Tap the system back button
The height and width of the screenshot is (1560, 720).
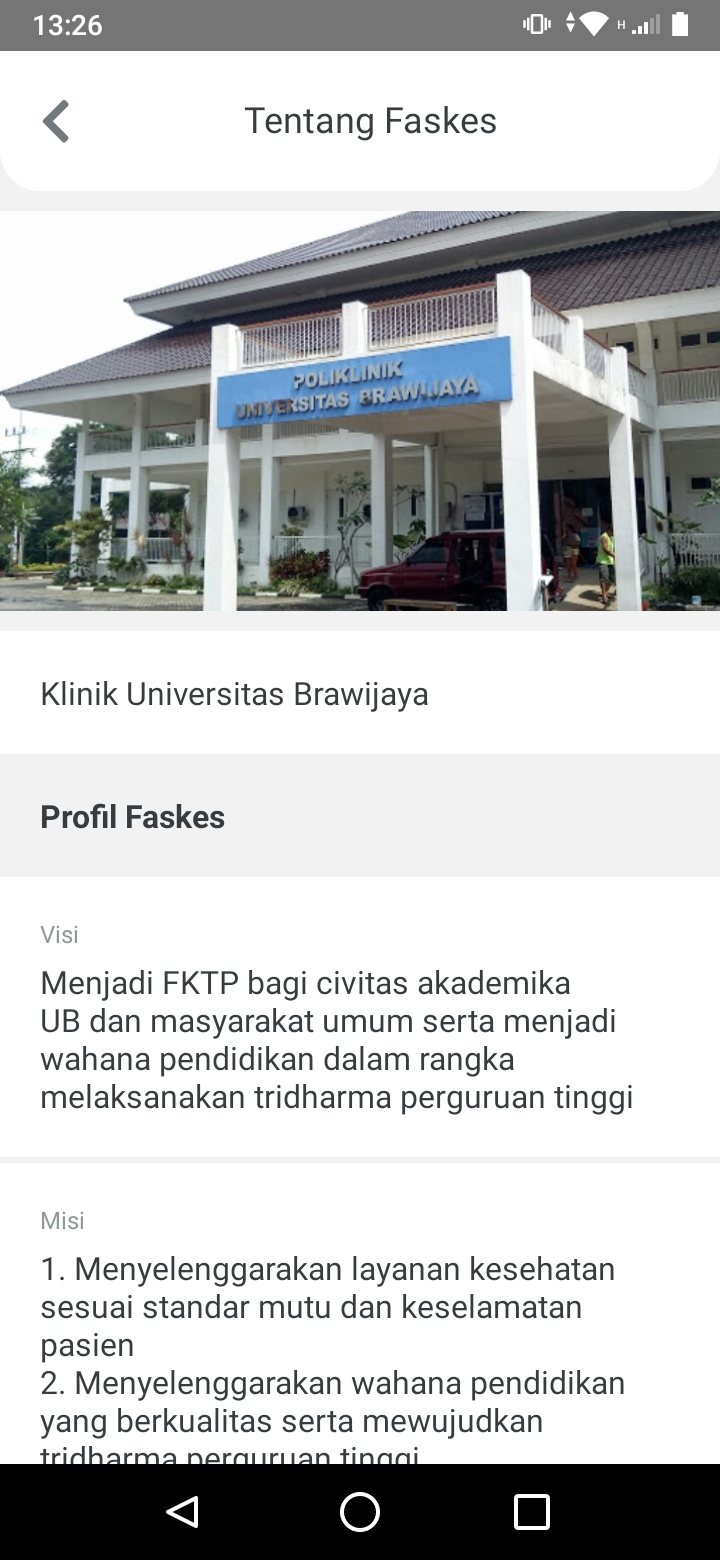point(182,1512)
